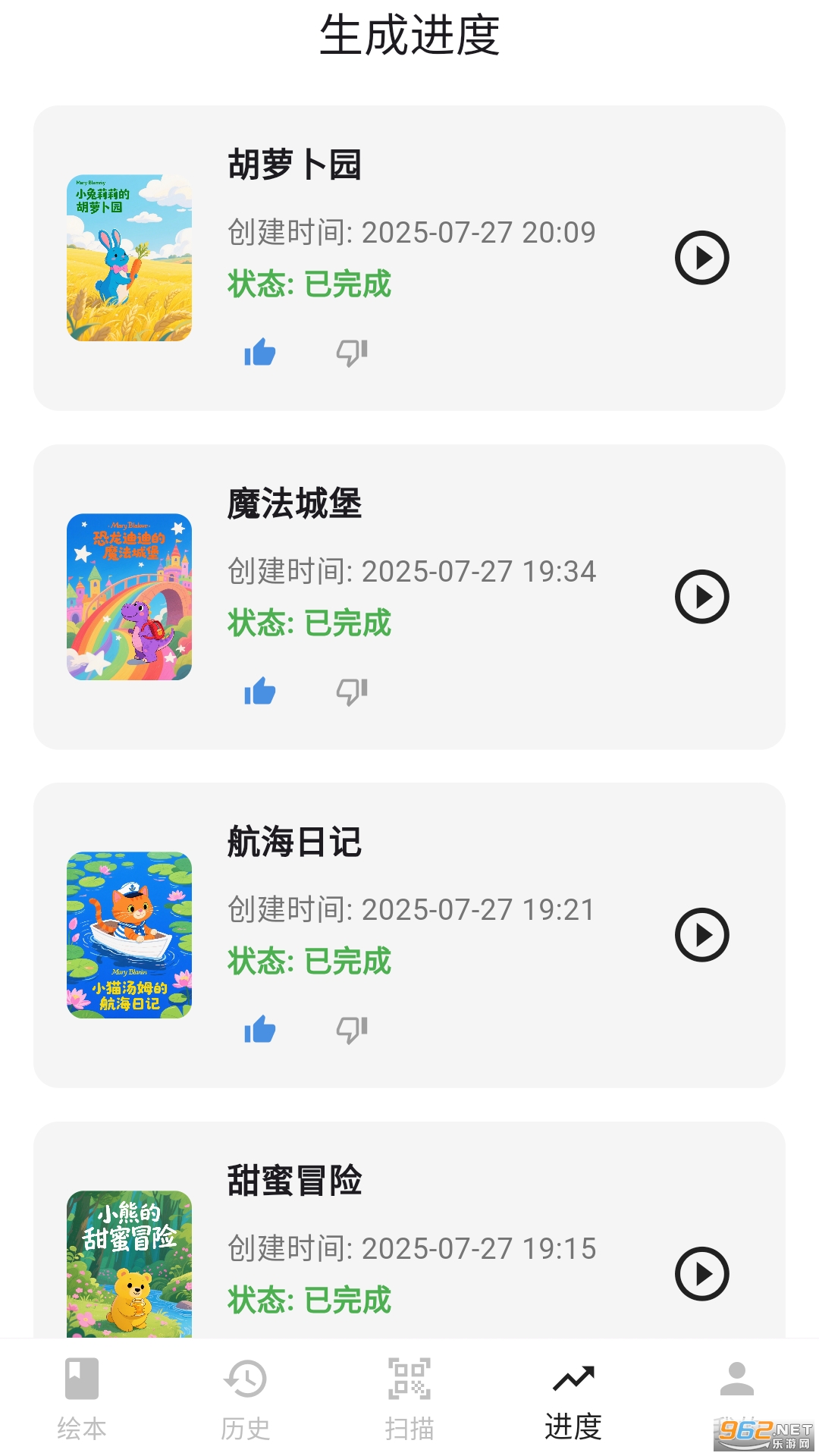Give 魔法城堡 a thumbs down
This screenshot has height=1456, width=819.
point(352,692)
